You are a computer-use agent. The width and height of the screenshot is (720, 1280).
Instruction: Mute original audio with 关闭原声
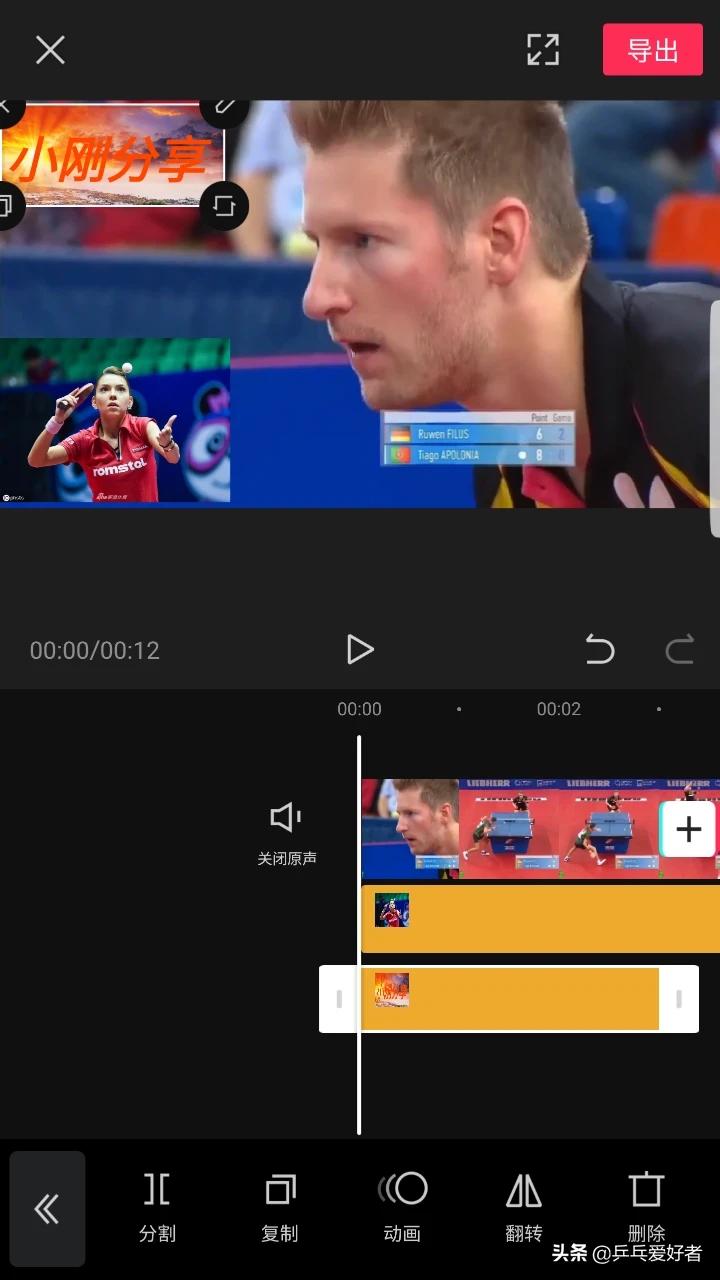tap(287, 831)
